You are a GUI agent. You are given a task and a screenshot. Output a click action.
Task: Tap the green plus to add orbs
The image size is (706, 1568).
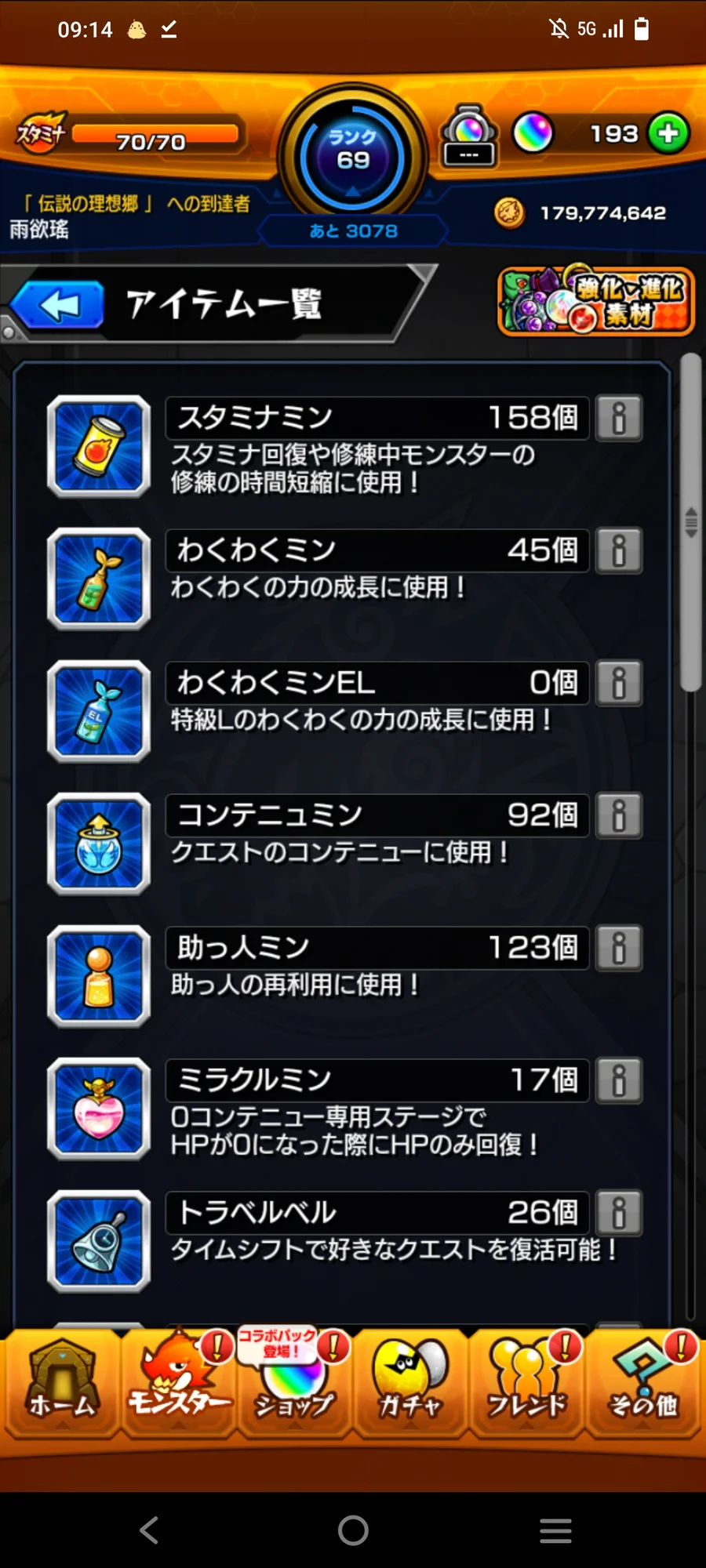coord(668,133)
